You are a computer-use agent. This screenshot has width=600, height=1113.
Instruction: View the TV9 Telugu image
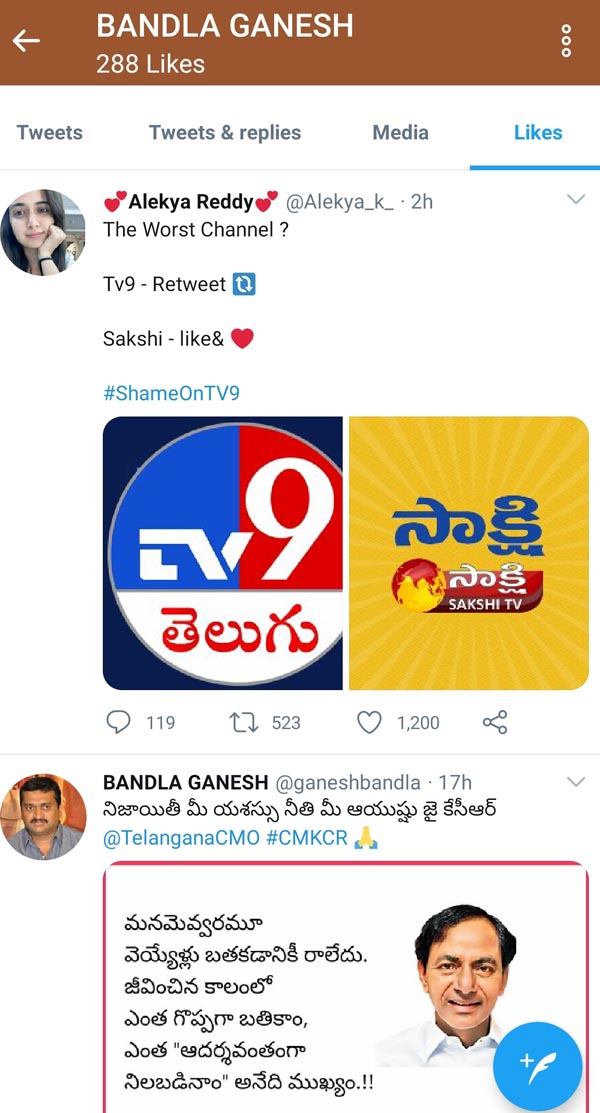point(223,553)
